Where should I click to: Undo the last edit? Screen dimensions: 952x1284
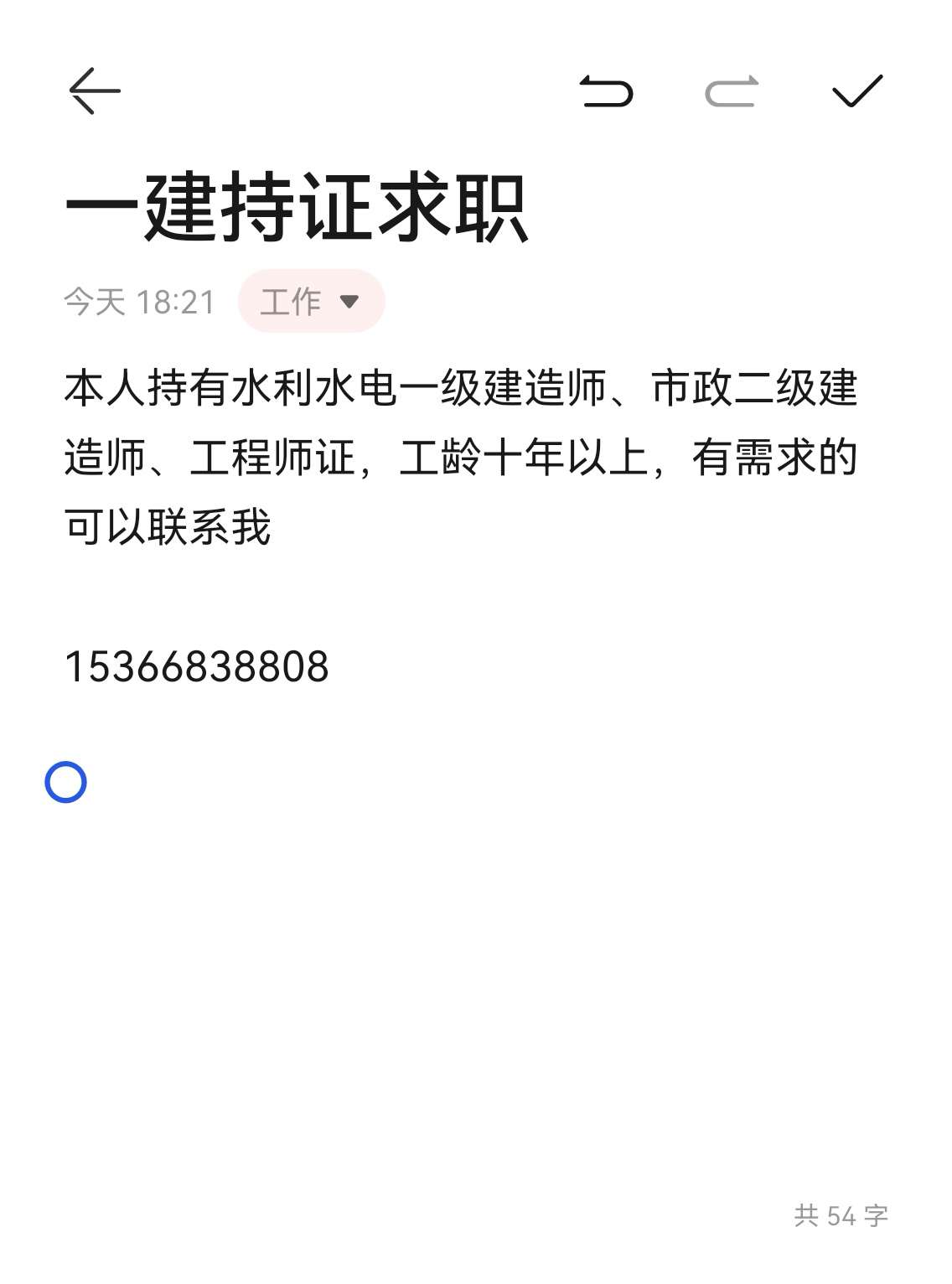tap(606, 91)
